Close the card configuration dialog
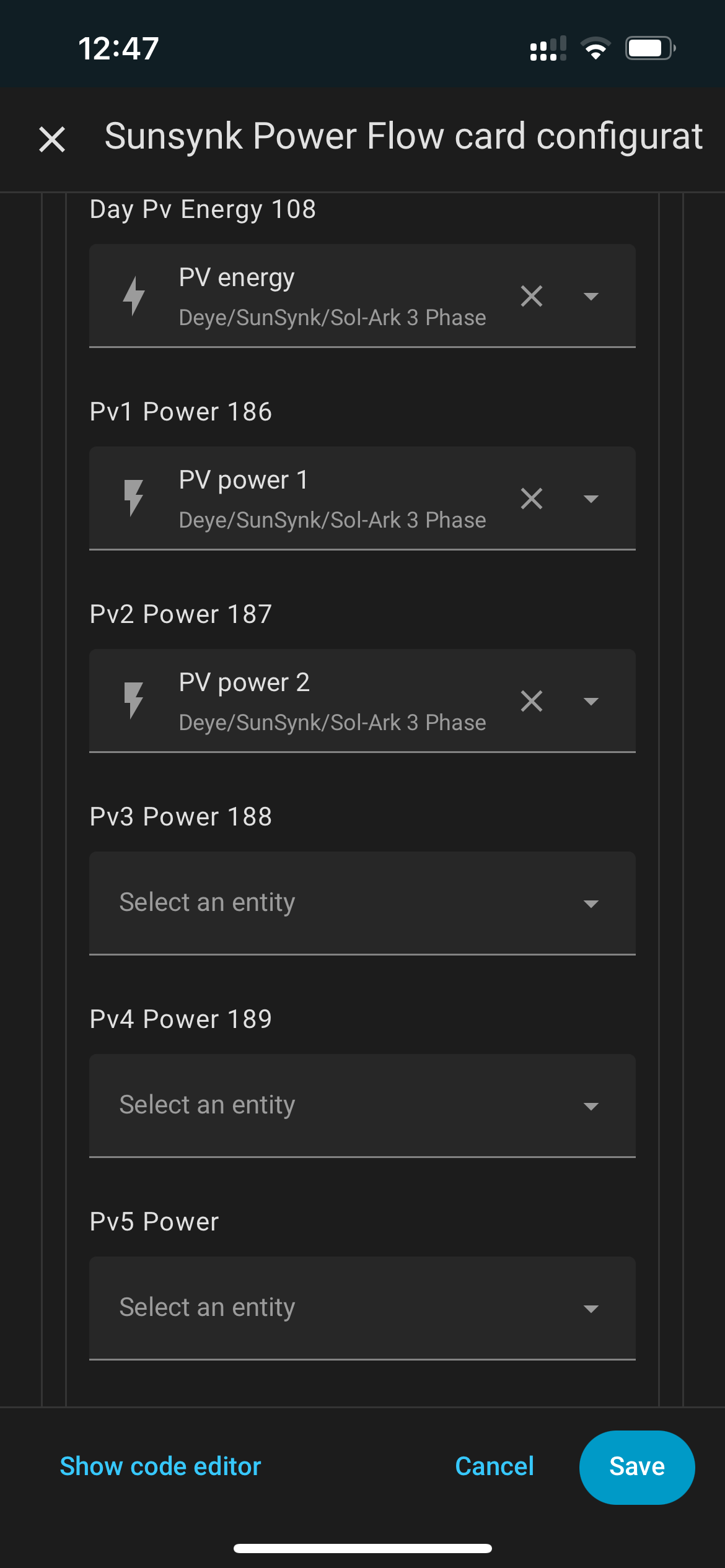This screenshot has width=725, height=1568. pos(52,139)
